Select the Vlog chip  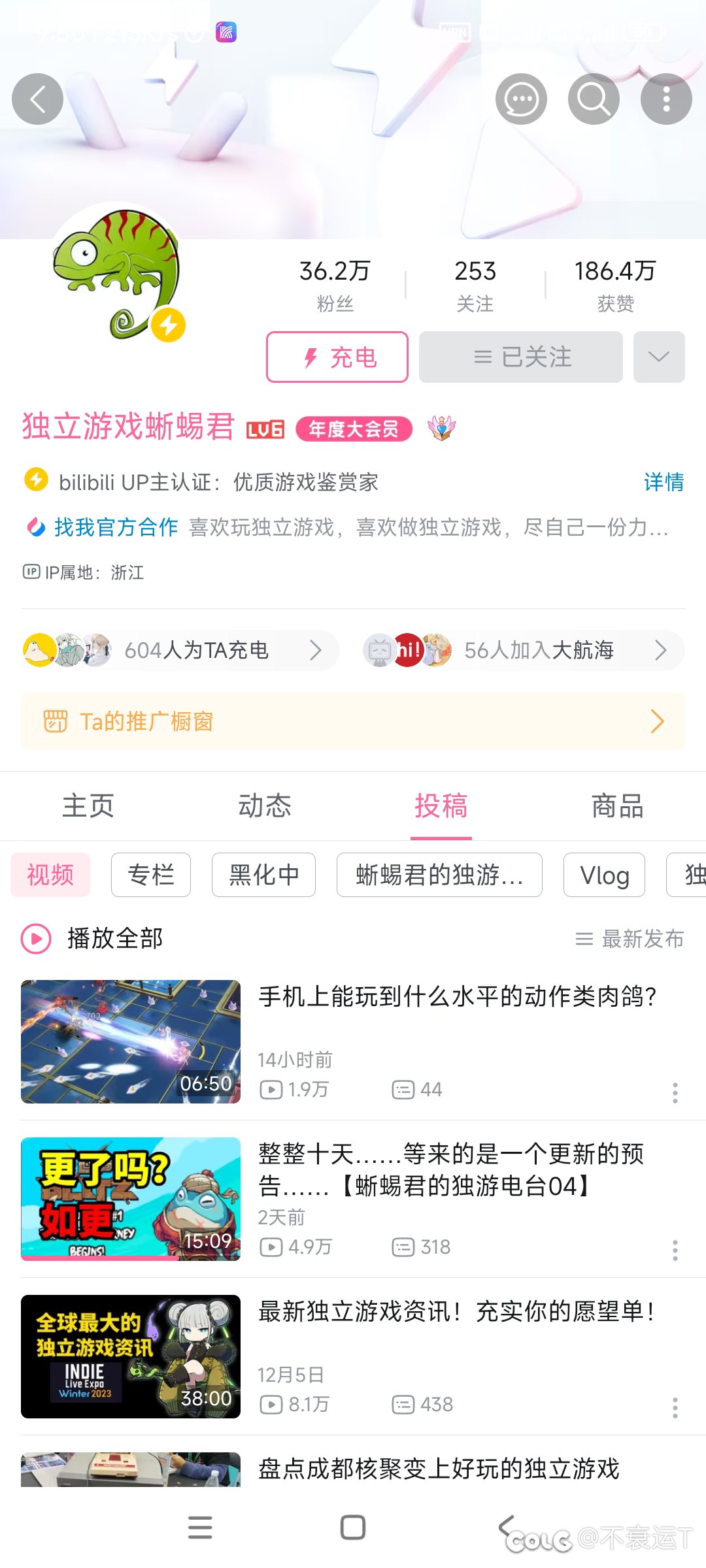coord(605,875)
